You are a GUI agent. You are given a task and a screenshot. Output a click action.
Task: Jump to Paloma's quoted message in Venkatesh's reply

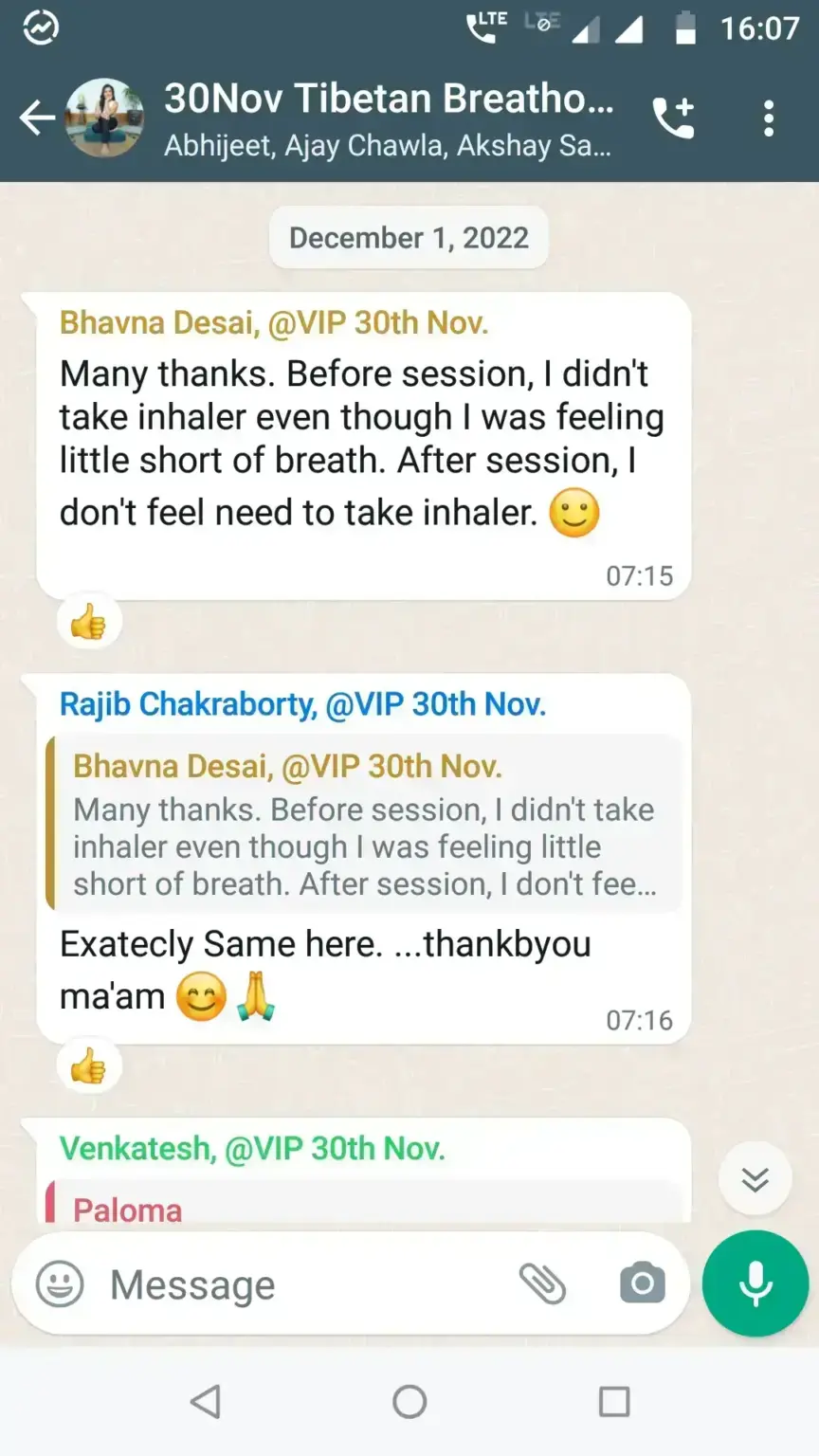(x=365, y=1206)
